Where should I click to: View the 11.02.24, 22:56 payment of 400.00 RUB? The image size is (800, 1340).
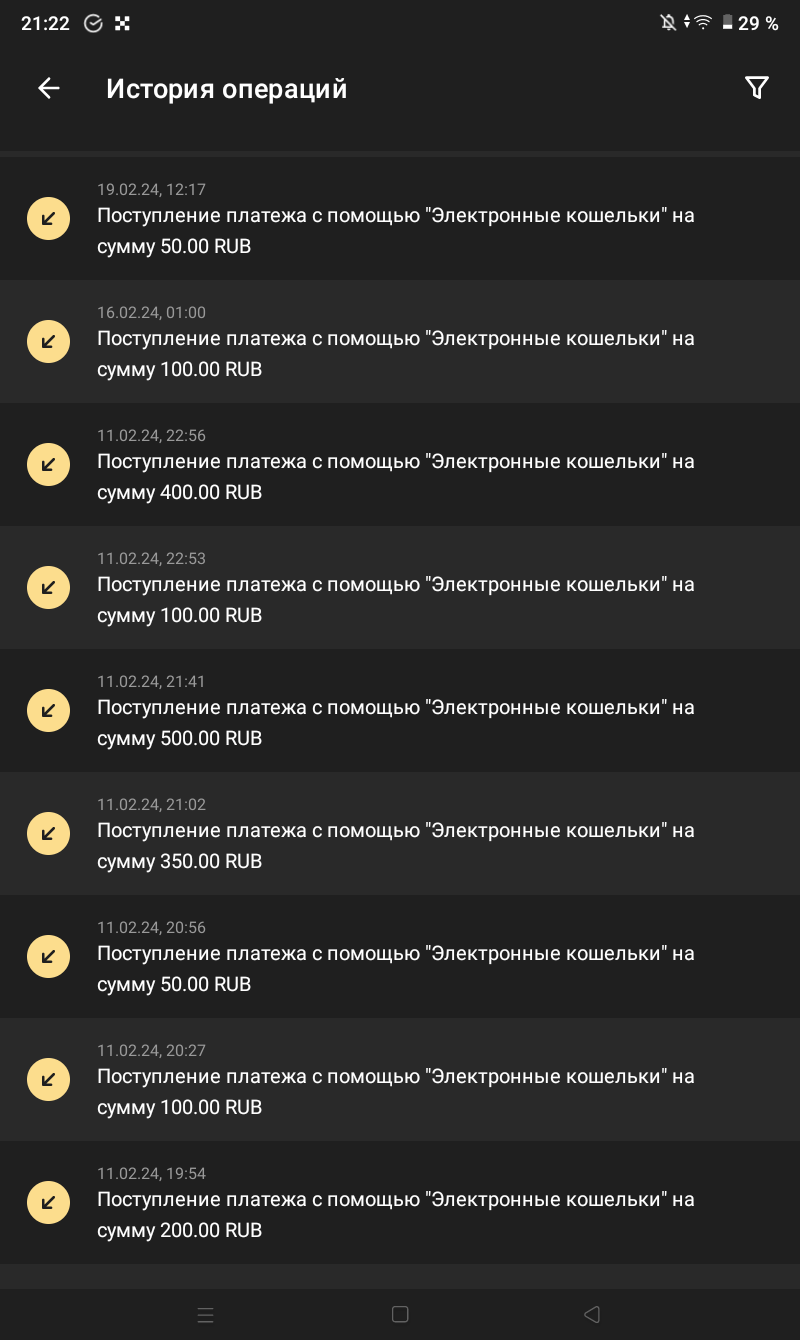400,464
